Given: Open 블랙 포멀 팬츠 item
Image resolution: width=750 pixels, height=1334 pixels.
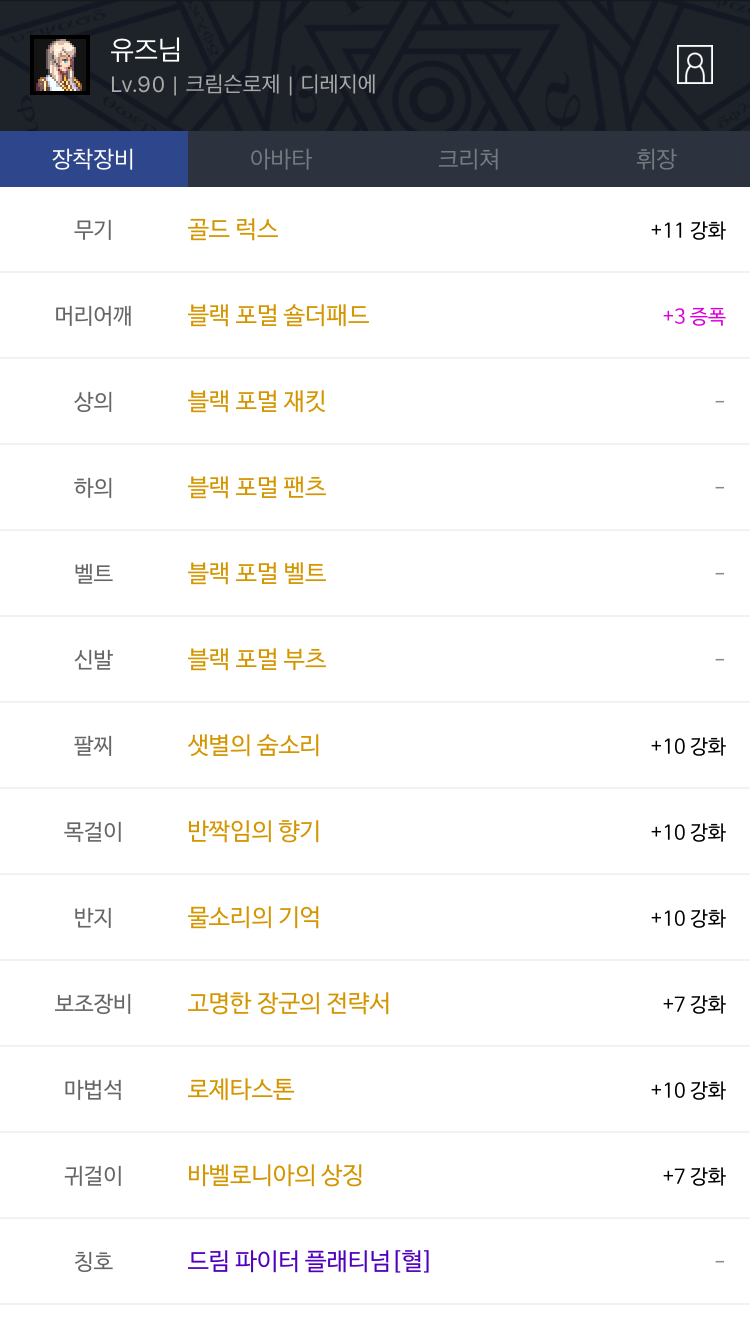Looking at the screenshot, I should (257, 487).
